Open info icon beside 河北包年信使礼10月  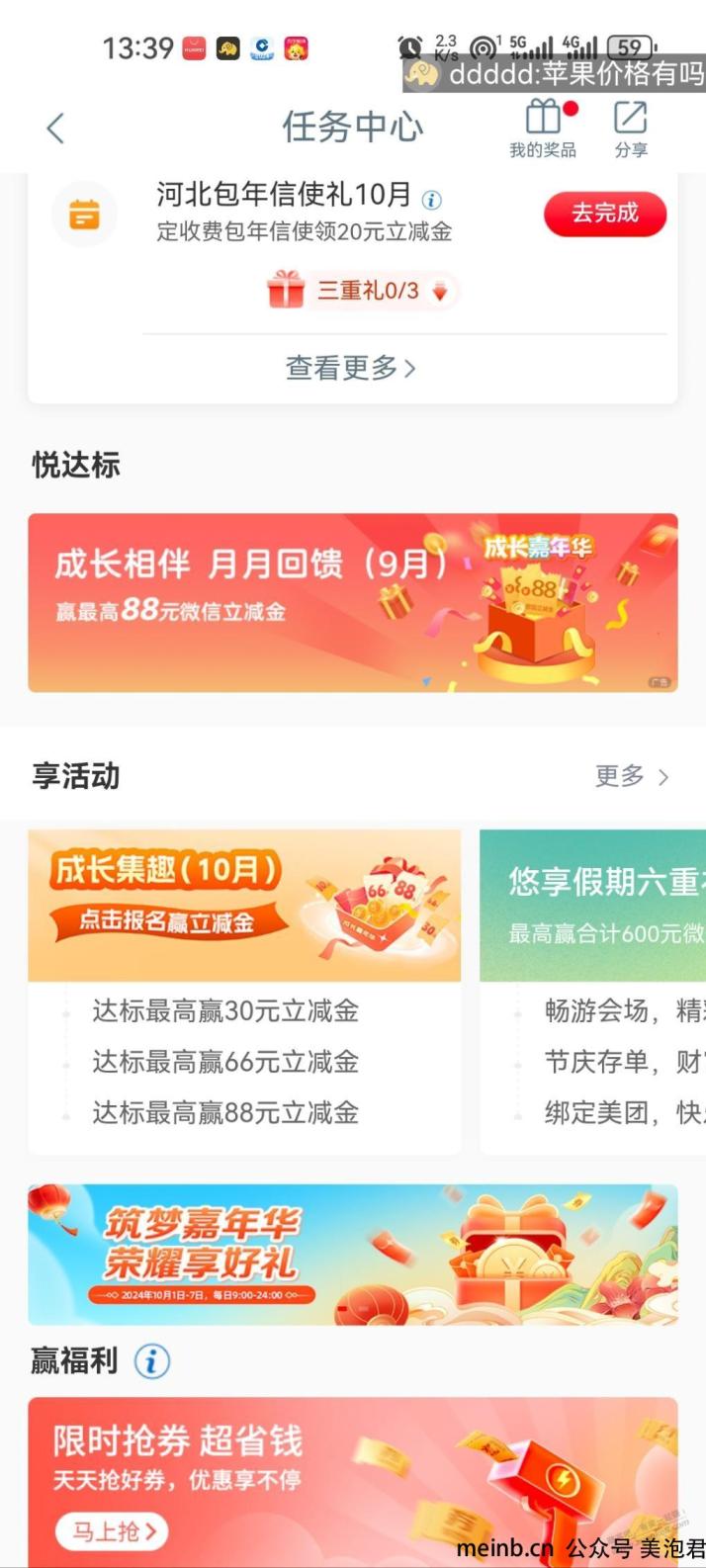point(432,198)
